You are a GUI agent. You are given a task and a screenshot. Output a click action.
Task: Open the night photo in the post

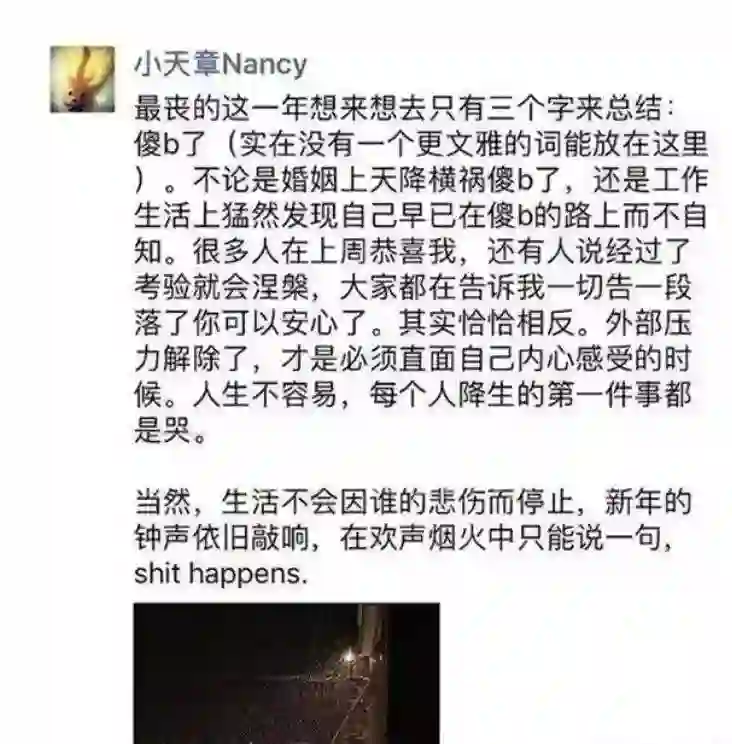pos(286,672)
